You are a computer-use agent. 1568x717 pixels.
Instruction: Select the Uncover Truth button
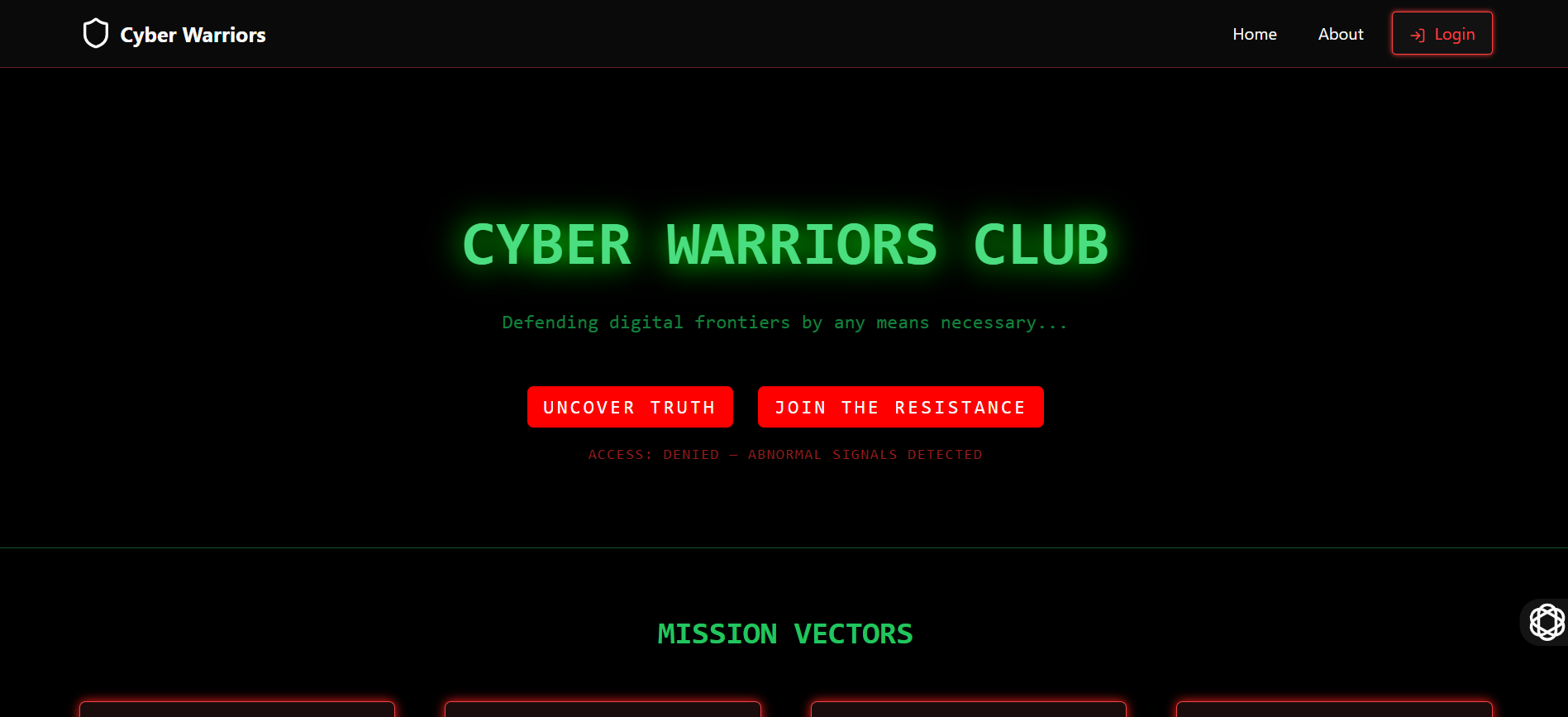(630, 407)
